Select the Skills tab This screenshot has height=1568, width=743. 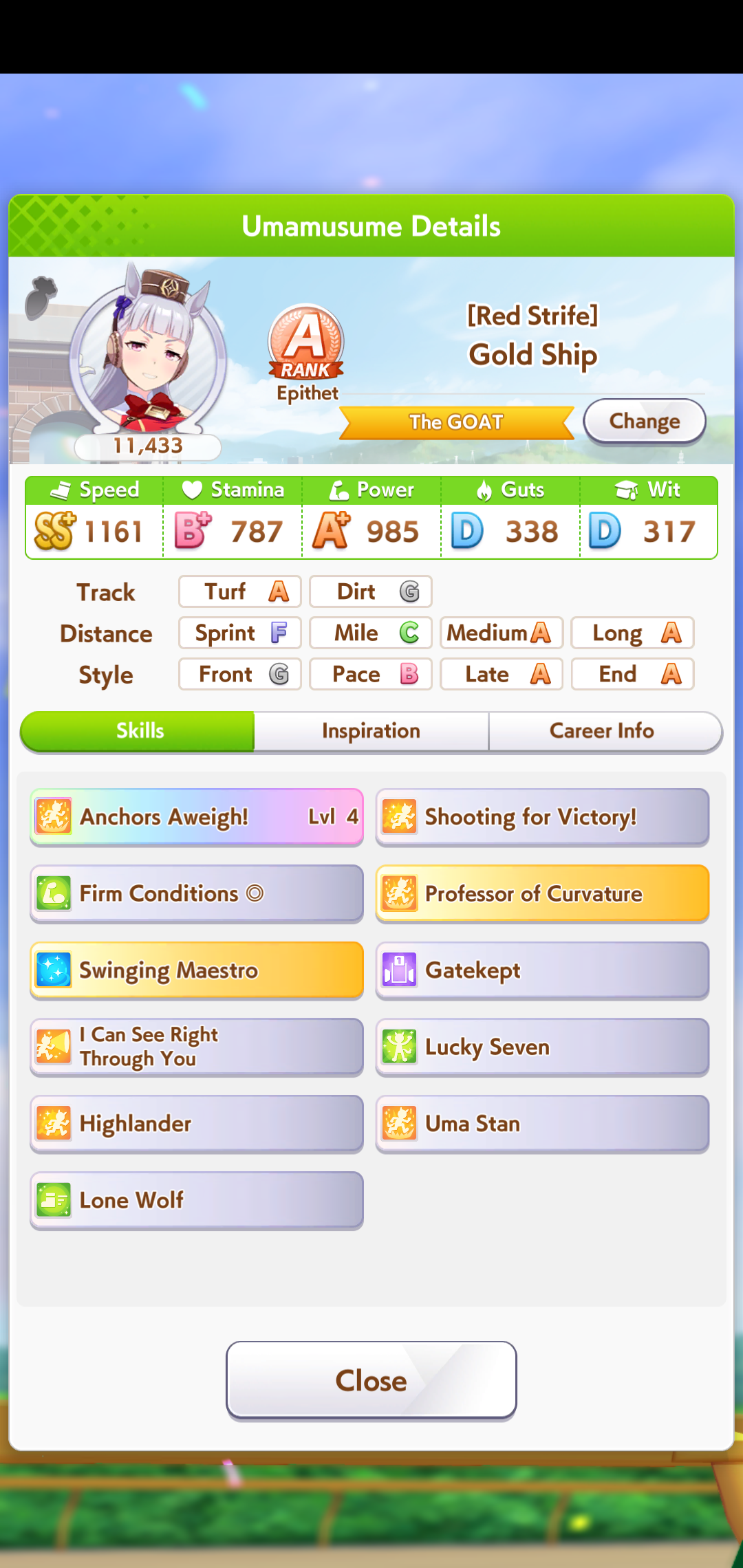tap(140, 731)
